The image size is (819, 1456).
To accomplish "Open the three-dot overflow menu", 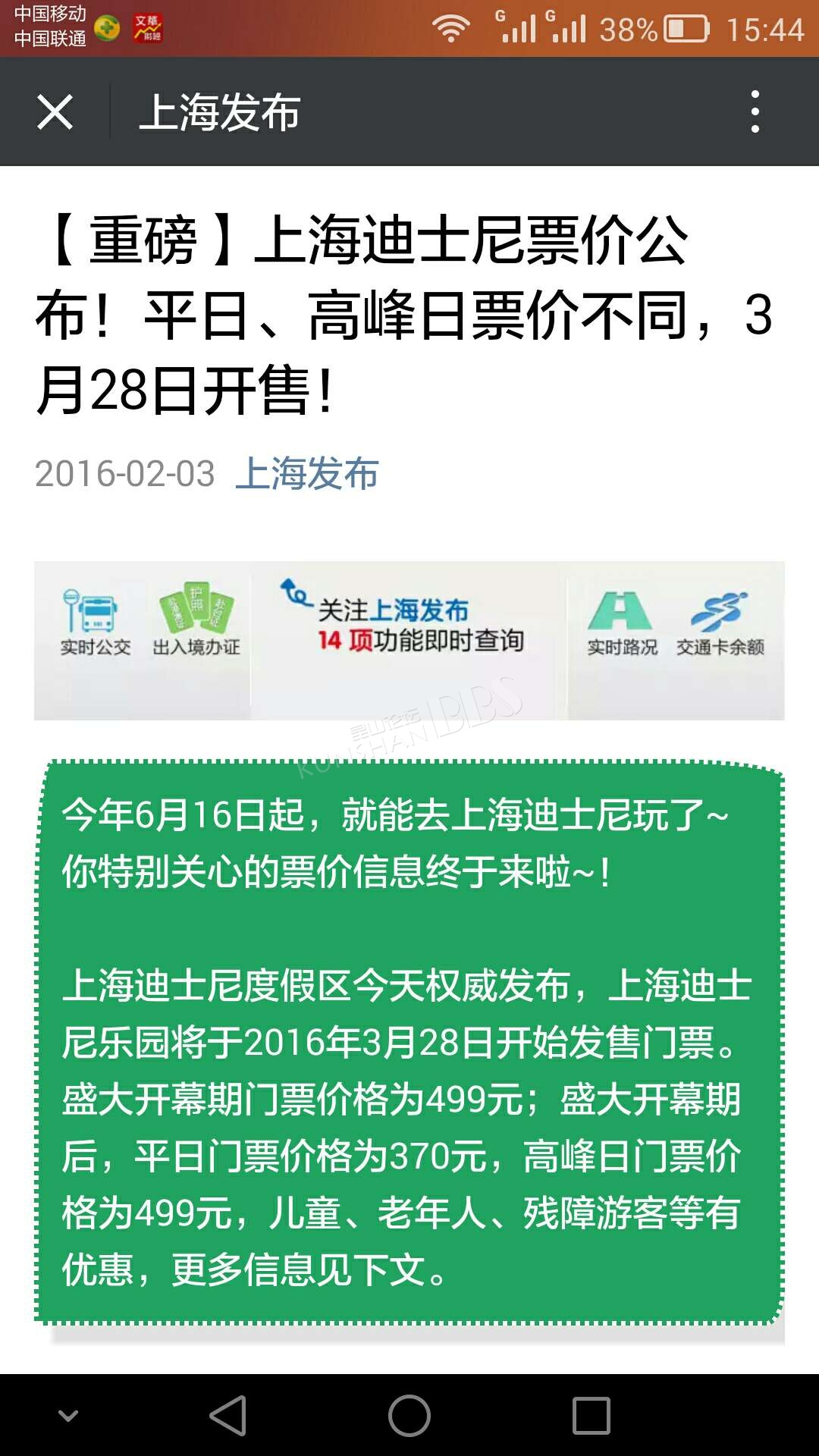I will click(x=755, y=112).
